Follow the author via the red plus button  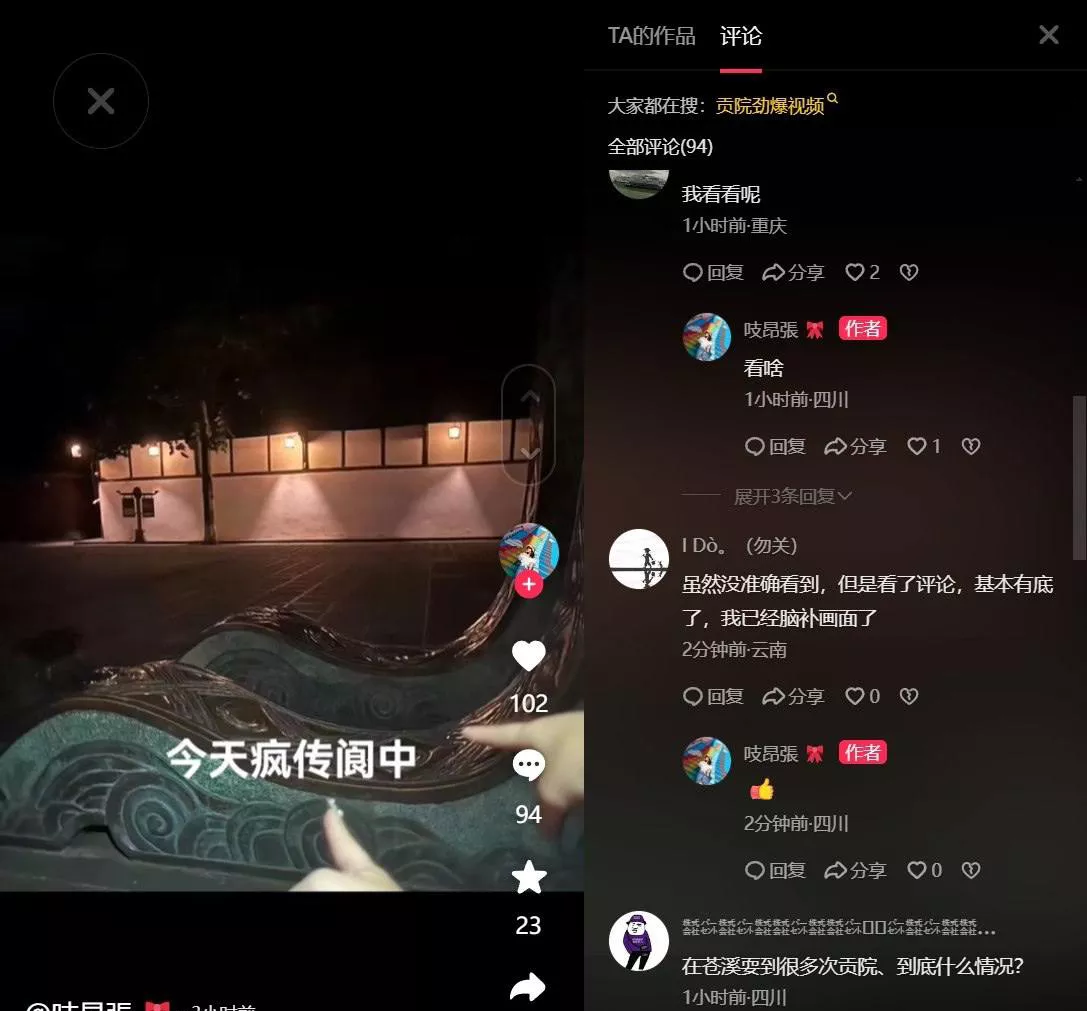(x=529, y=585)
